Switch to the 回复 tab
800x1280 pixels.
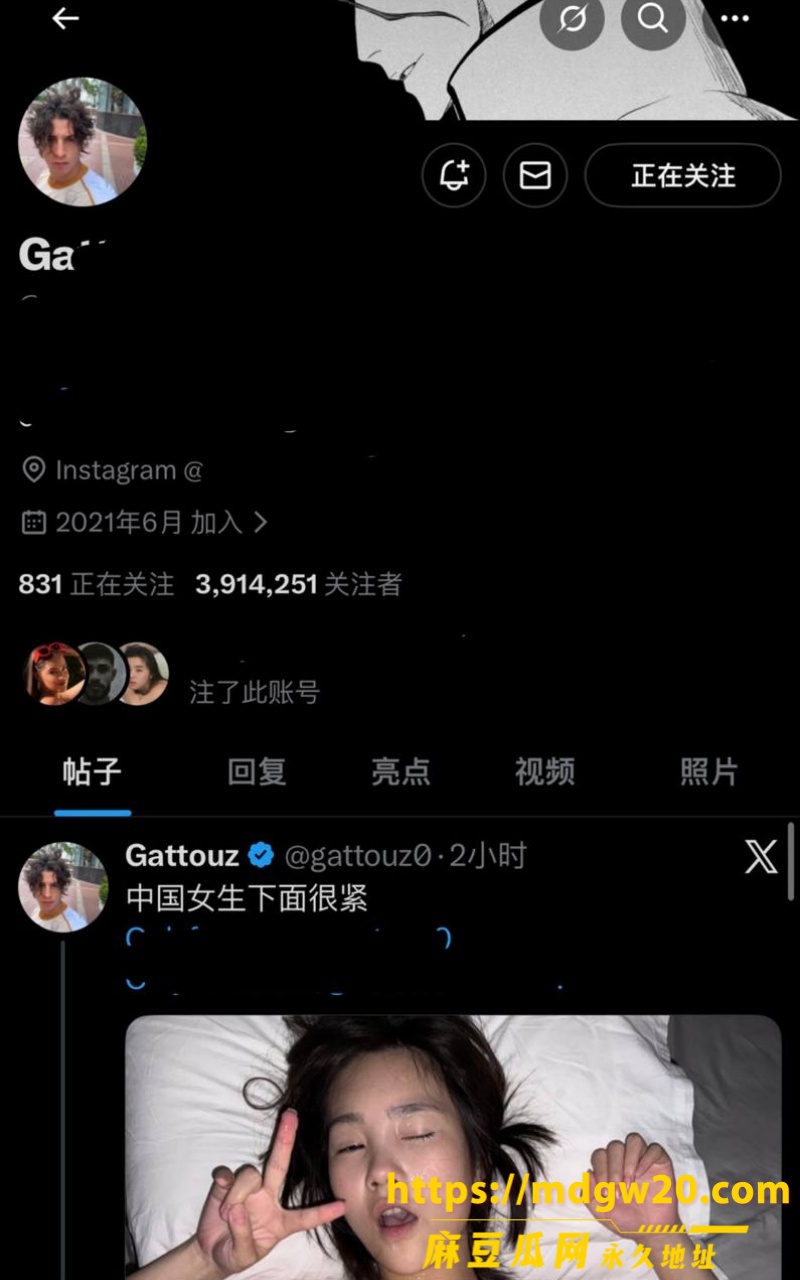click(257, 771)
